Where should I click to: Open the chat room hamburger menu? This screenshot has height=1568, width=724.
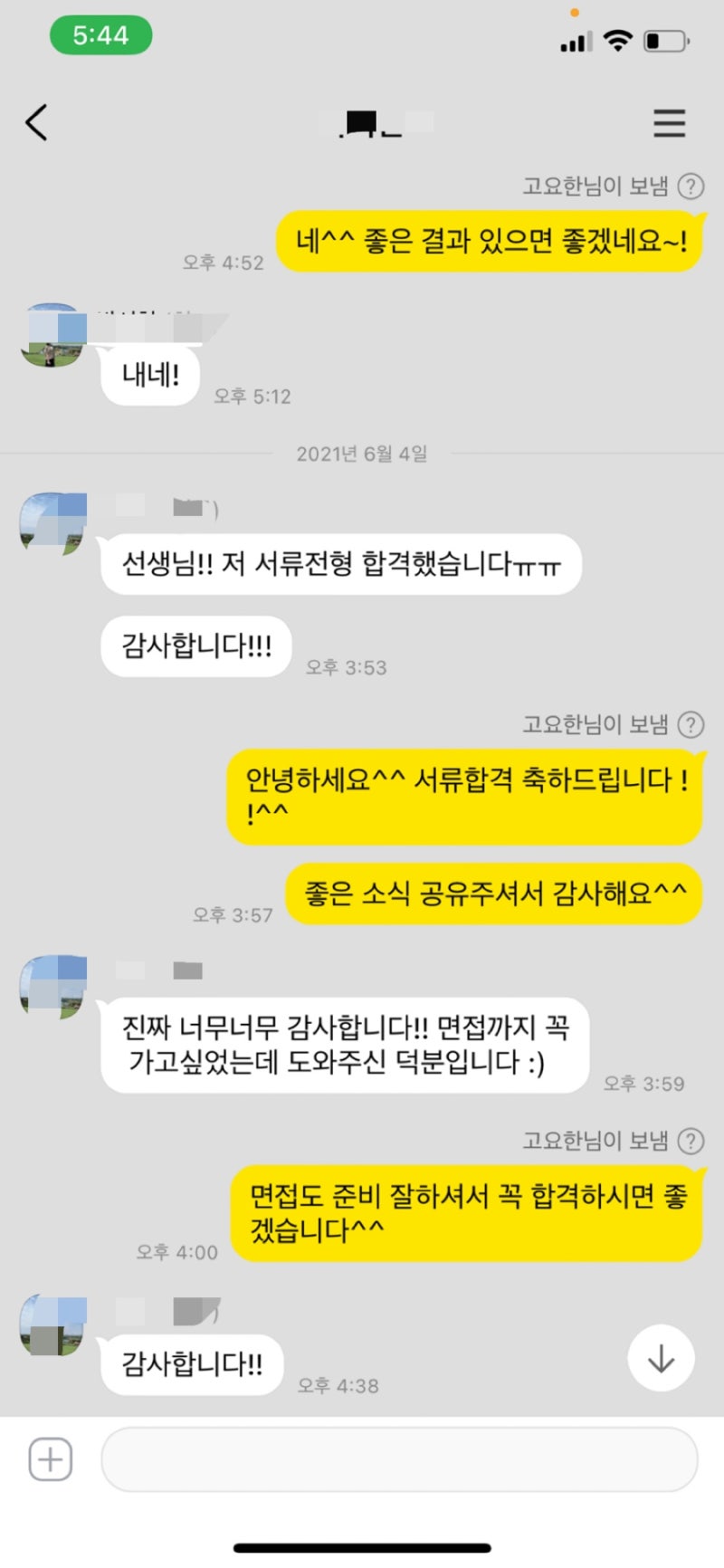669,123
